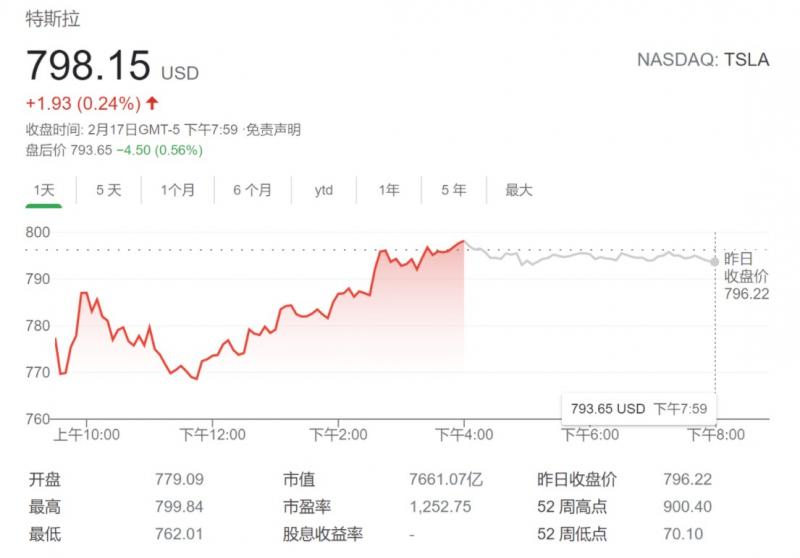Open the 免责声明 disclaimer link
The height and width of the screenshot is (558, 800).
[x=273, y=130]
